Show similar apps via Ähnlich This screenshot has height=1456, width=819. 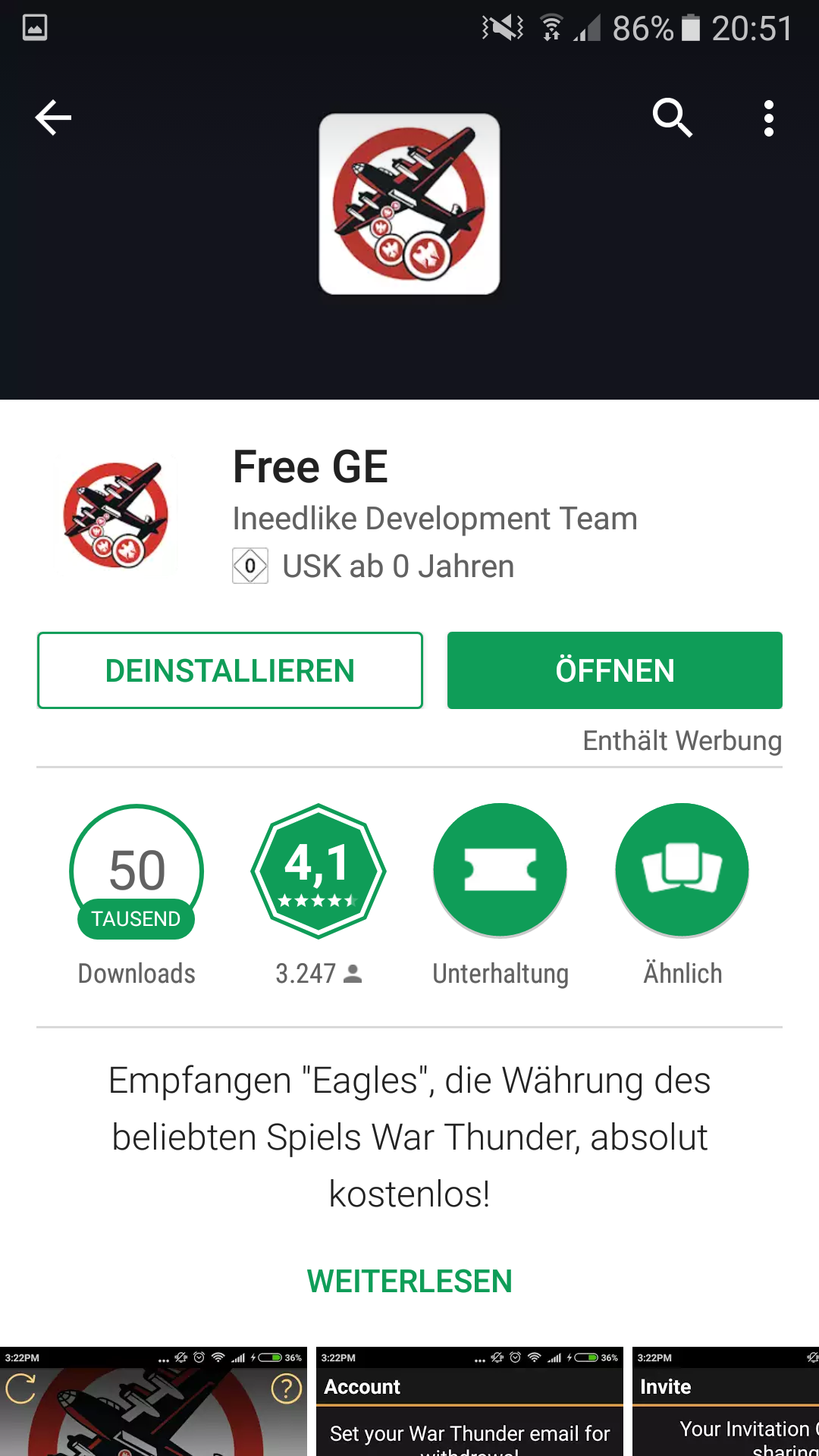tap(682, 871)
